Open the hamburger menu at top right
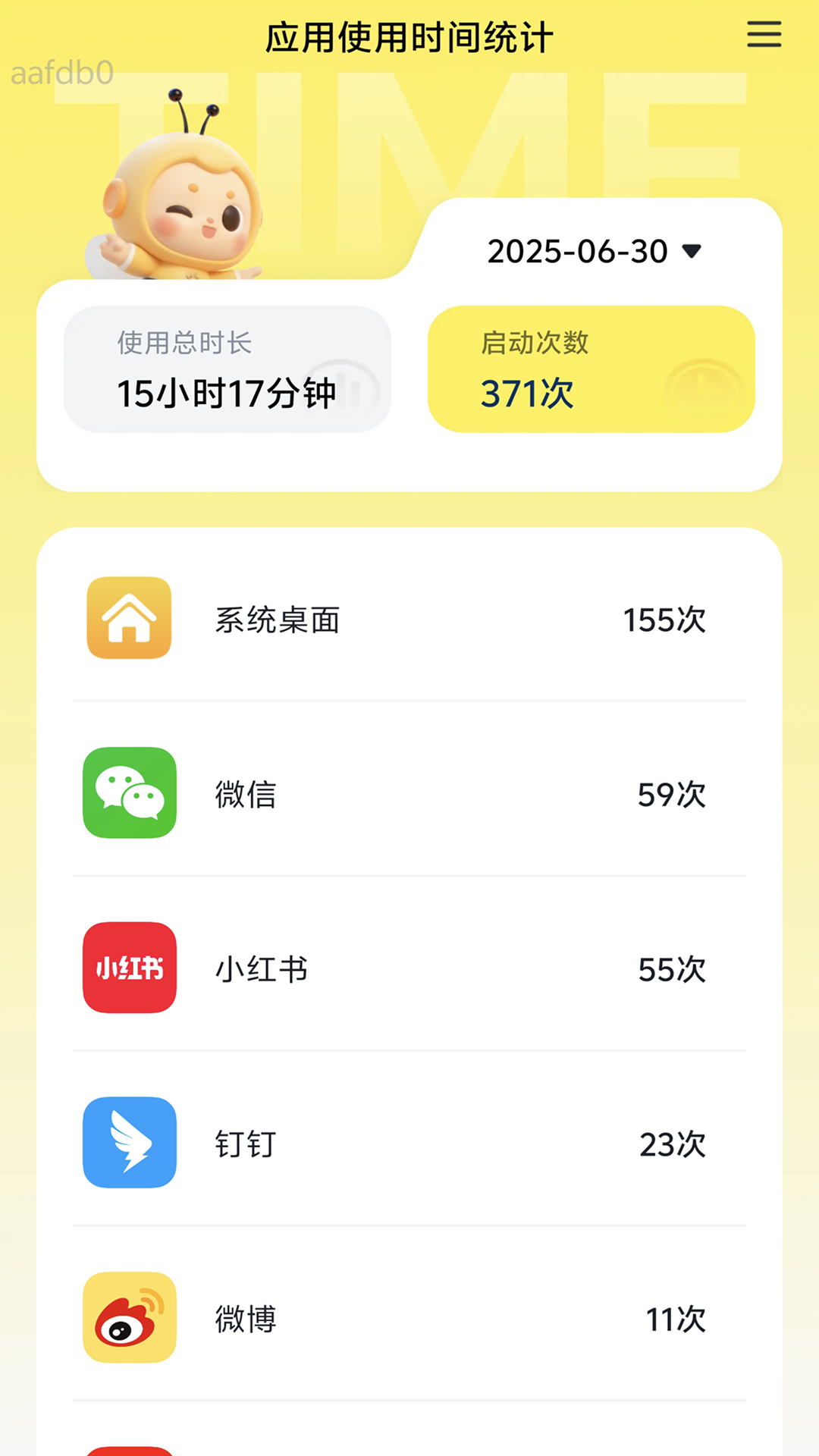Image resolution: width=819 pixels, height=1456 pixels. click(x=764, y=34)
